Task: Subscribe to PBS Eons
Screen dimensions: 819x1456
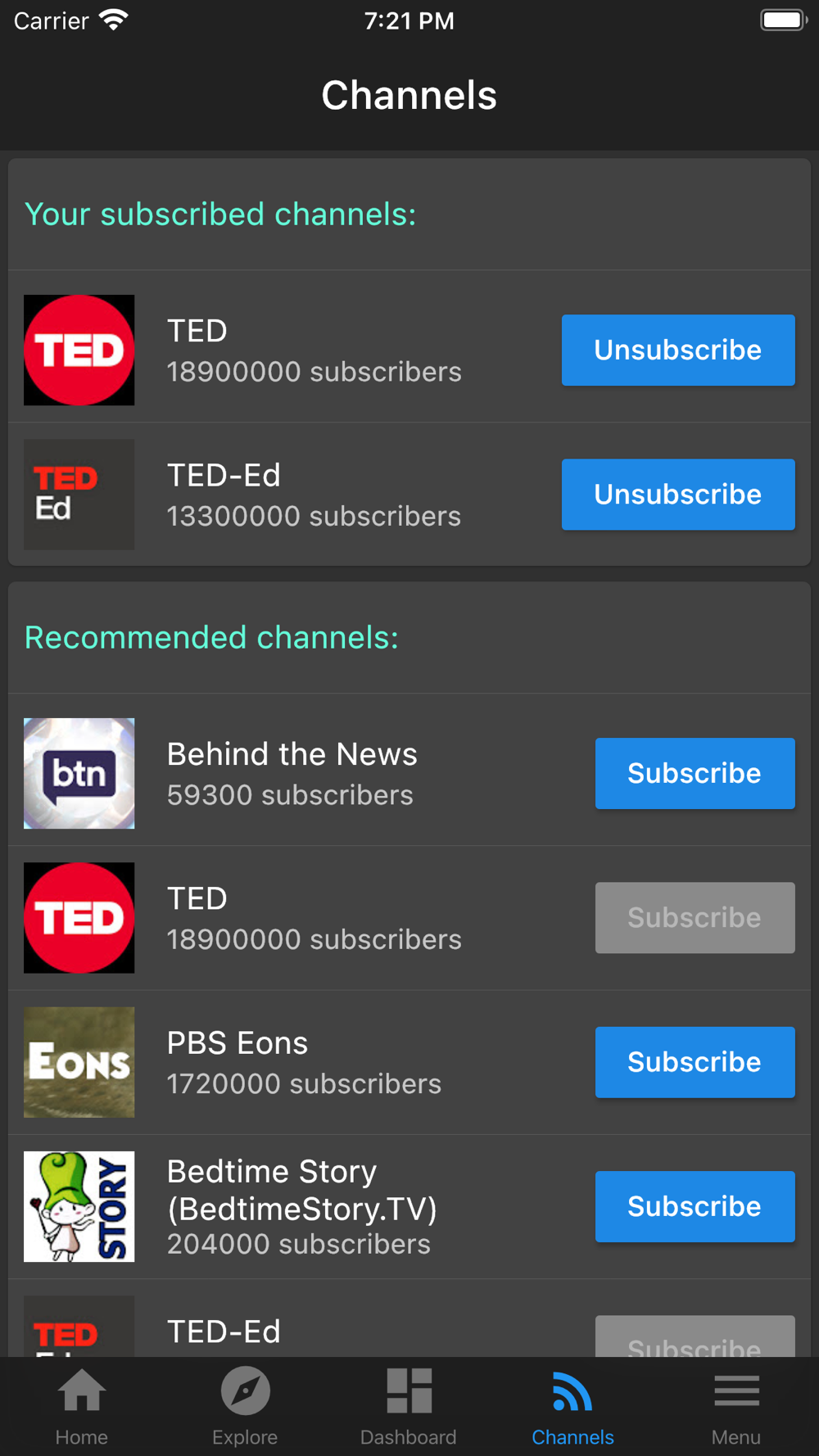Action: (x=695, y=1062)
